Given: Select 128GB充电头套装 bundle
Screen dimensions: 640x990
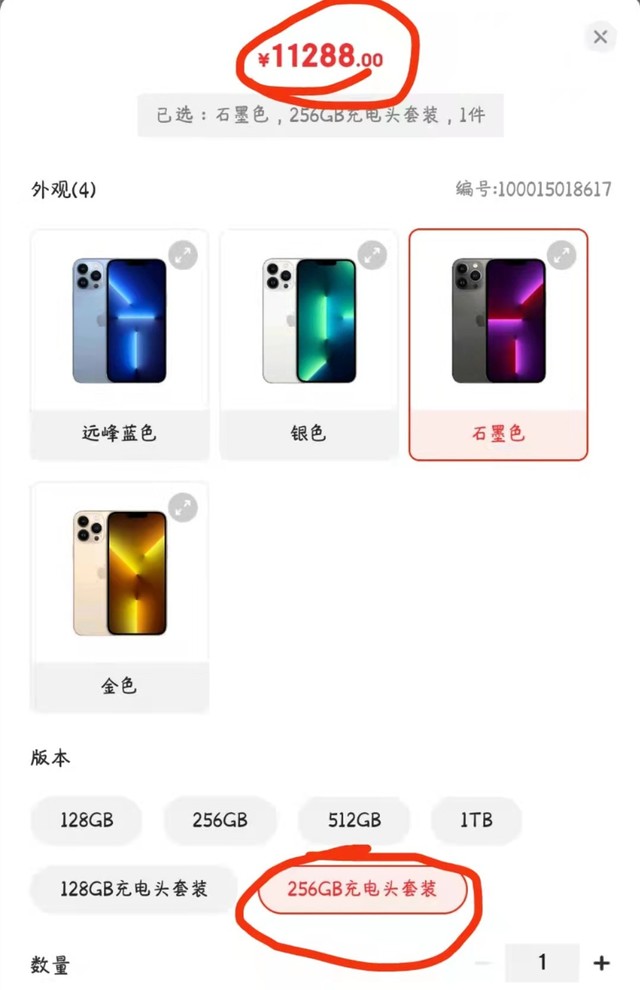Looking at the screenshot, I should pyautogui.click(x=134, y=888).
